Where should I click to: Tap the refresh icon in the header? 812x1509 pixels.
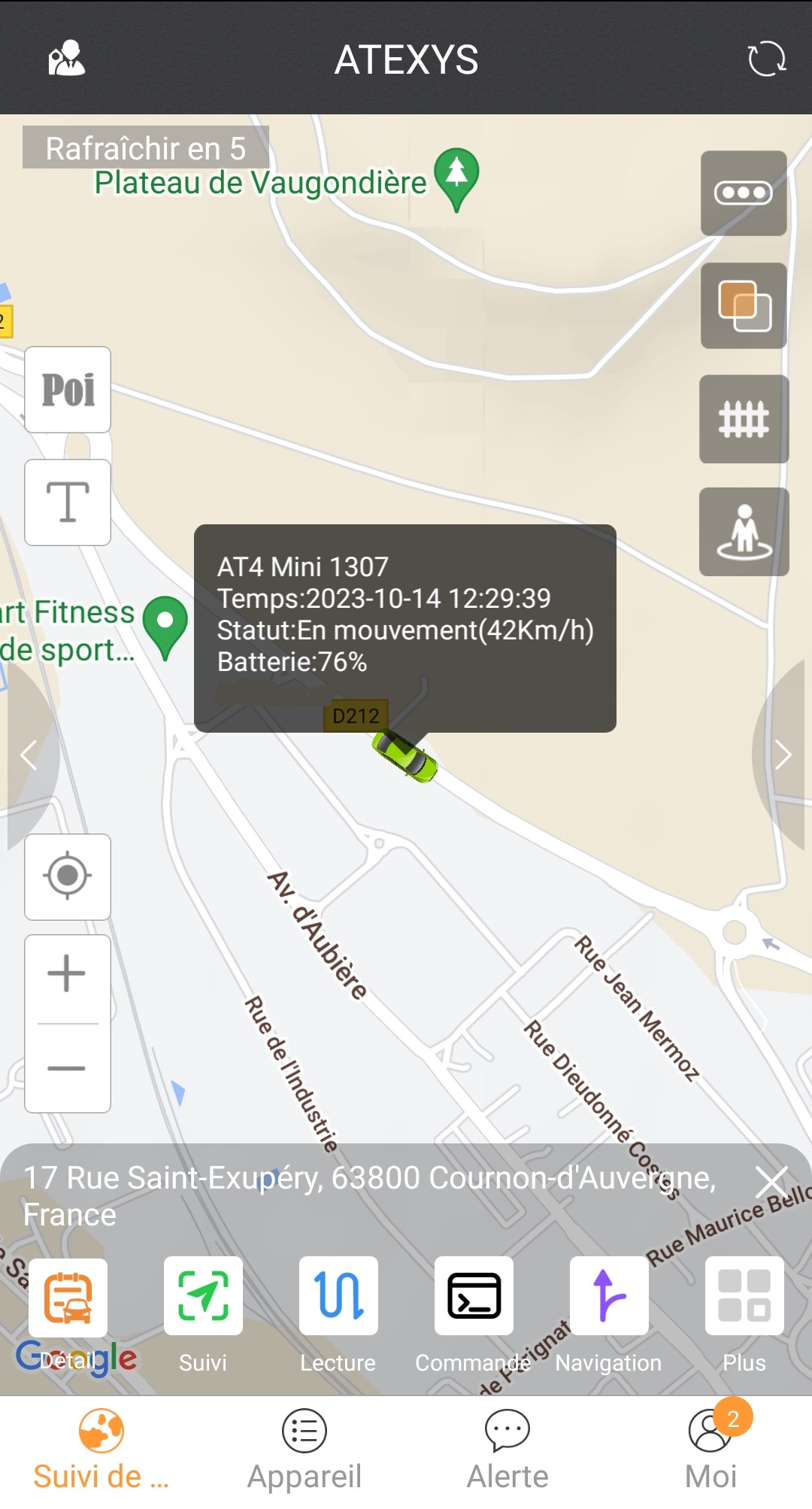(x=766, y=59)
